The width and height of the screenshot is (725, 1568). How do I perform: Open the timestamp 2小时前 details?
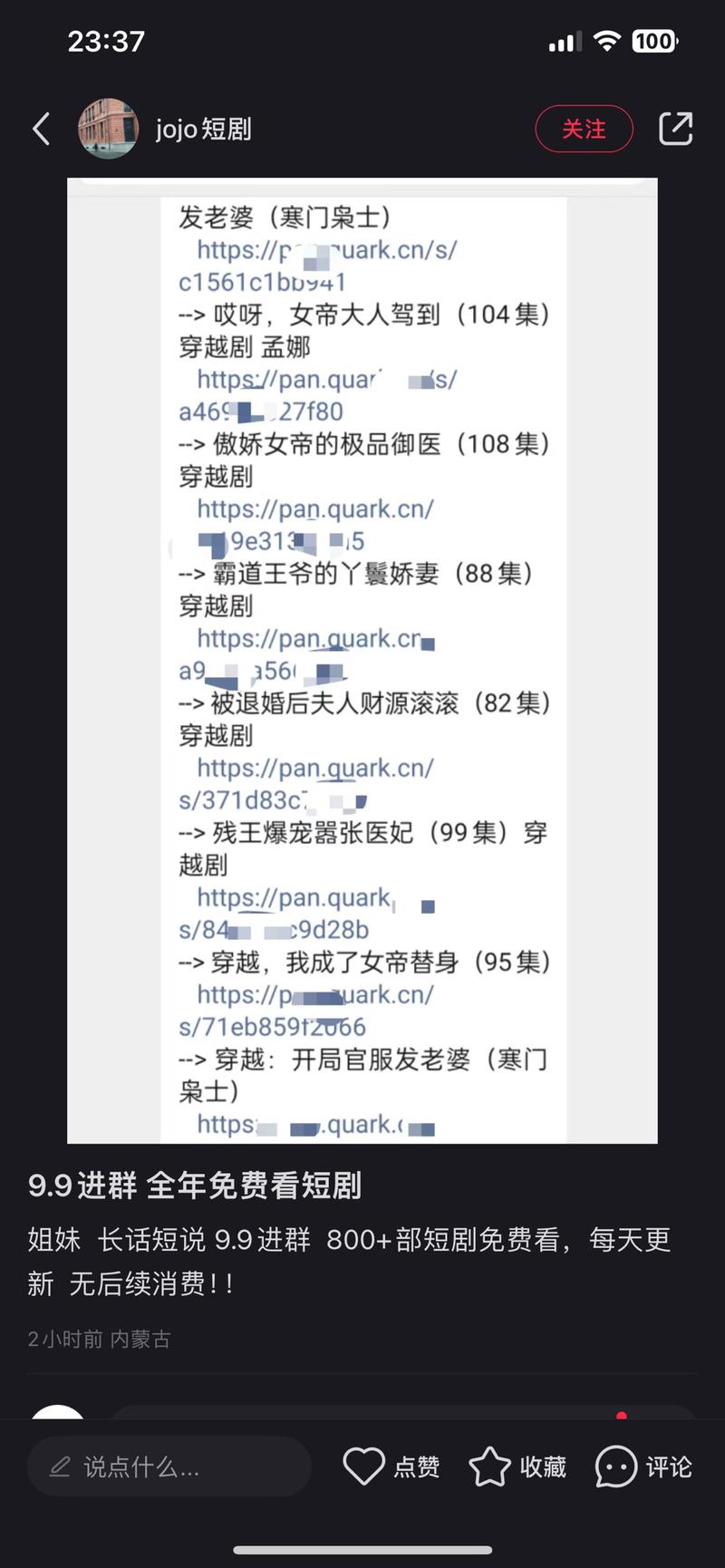tap(64, 1339)
